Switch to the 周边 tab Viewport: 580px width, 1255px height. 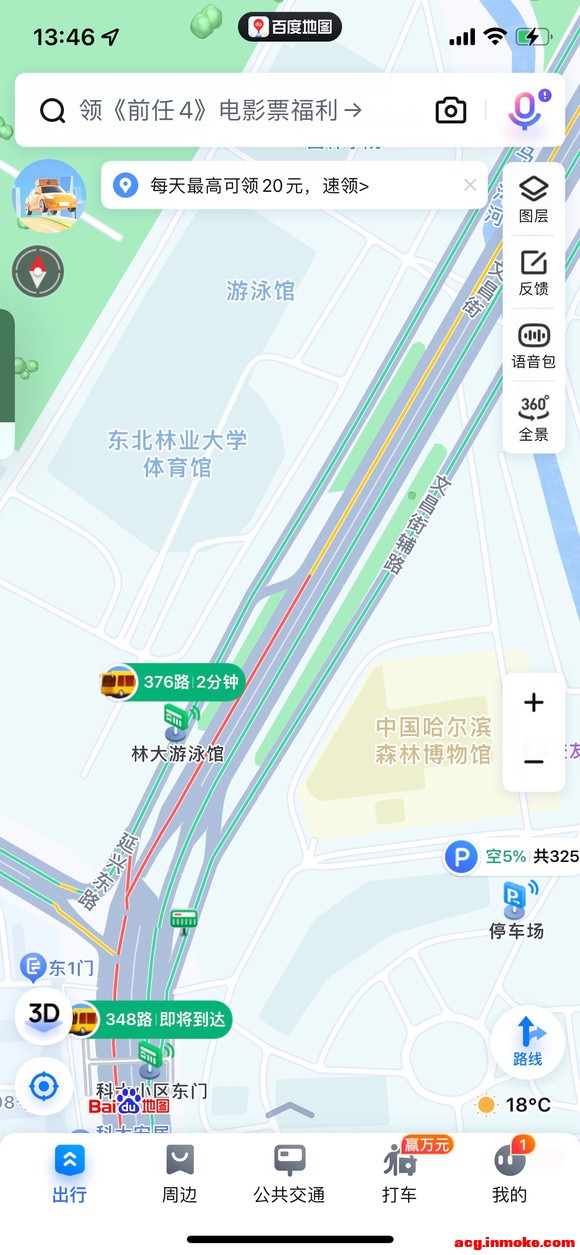point(180,1174)
